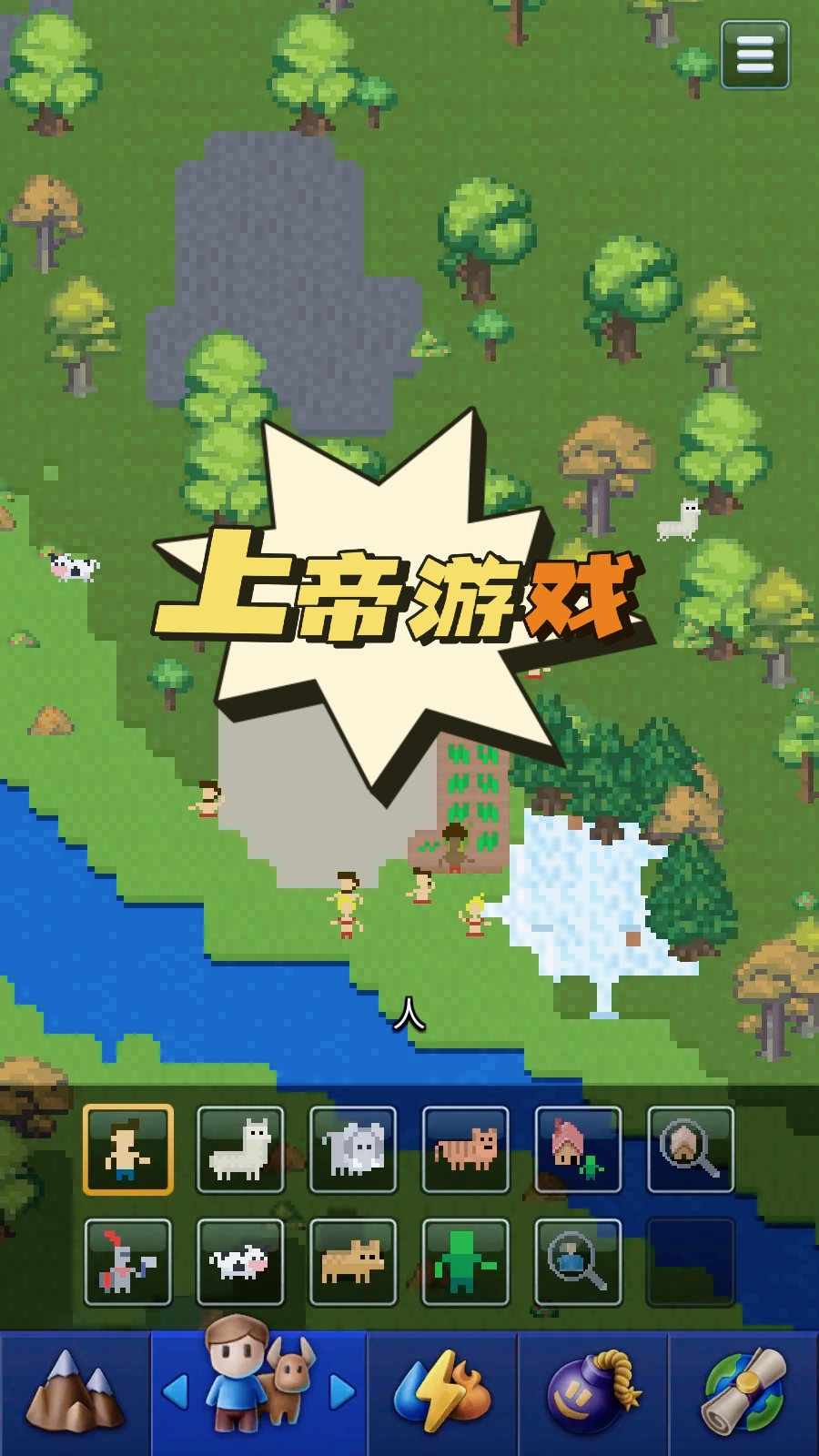Pick the tiger creature
The image size is (819, 1456).
pyautogui.click(x=465, y=1149)
